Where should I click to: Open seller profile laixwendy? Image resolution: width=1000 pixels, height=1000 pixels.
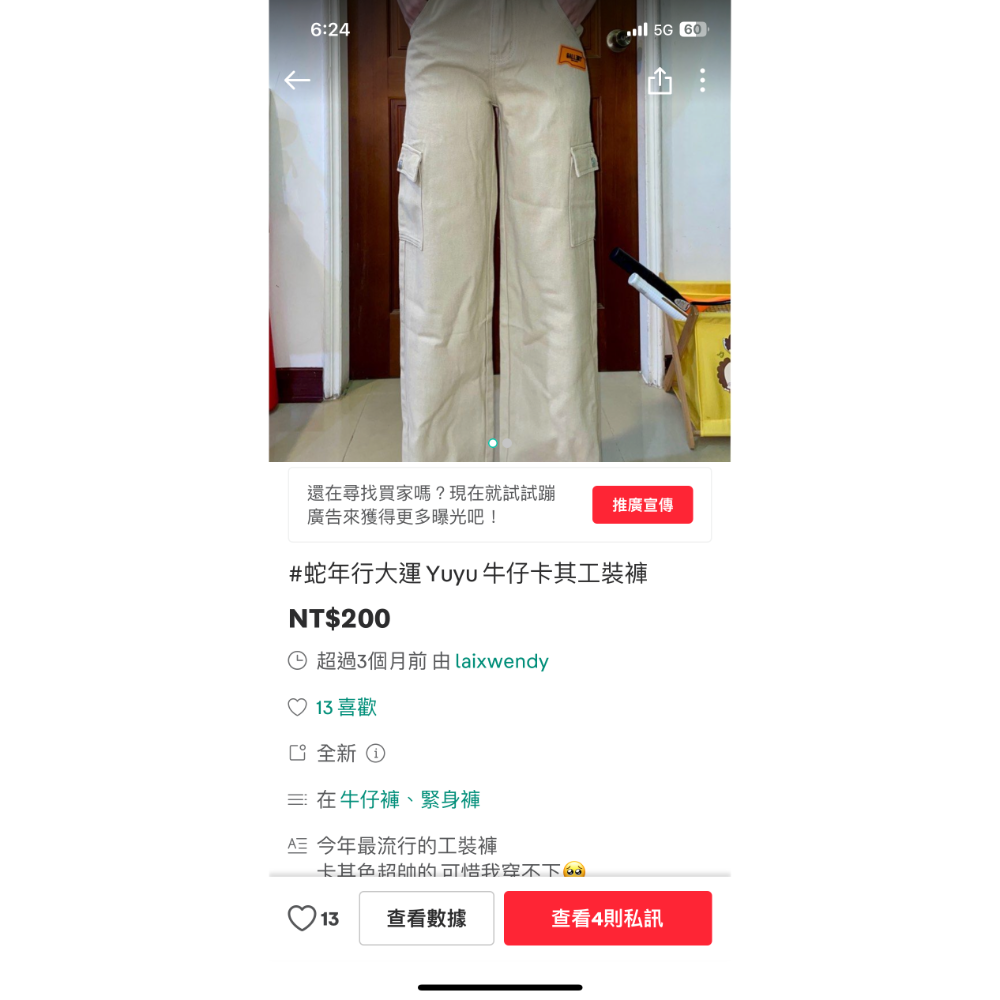(x=502, y=661)
